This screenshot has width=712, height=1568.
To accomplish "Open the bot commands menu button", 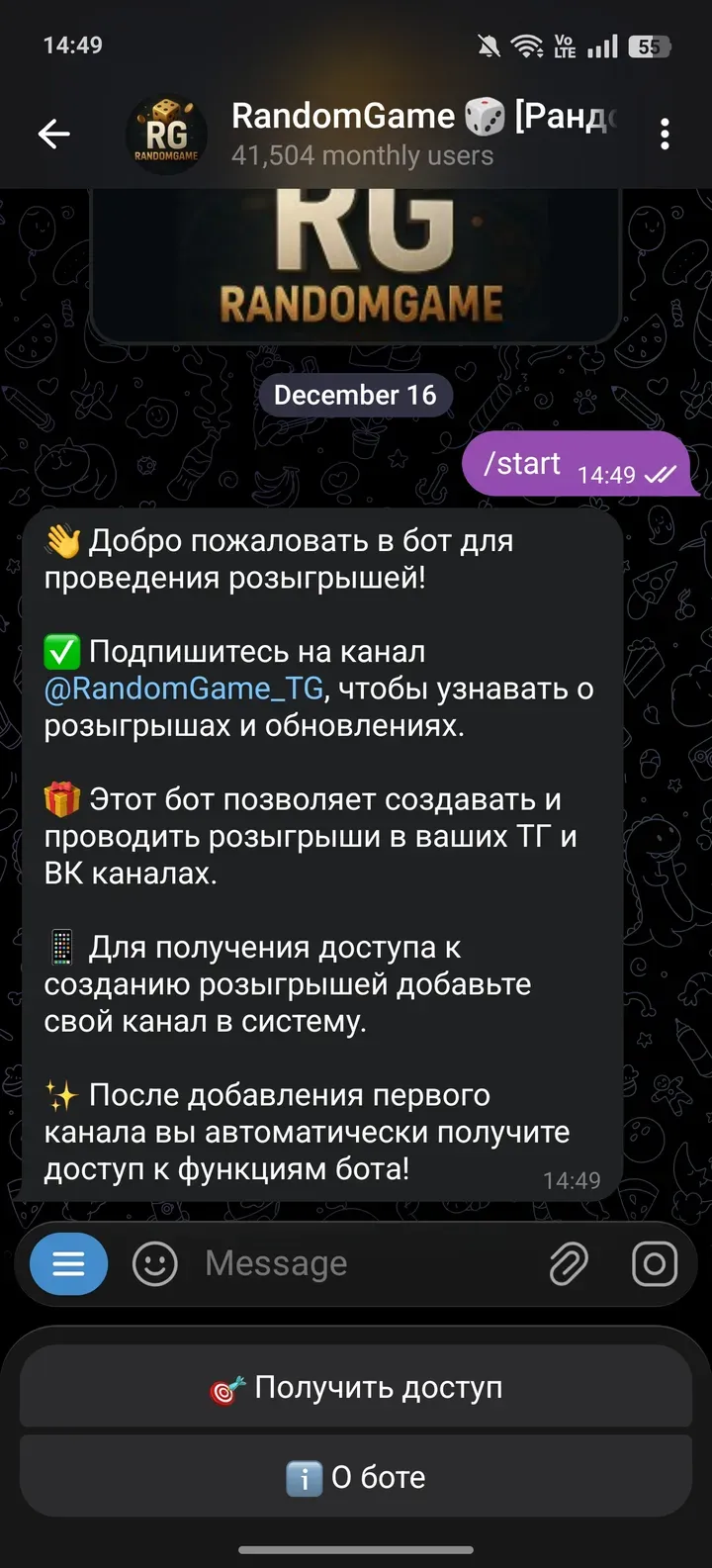I will coord(68,1263).
